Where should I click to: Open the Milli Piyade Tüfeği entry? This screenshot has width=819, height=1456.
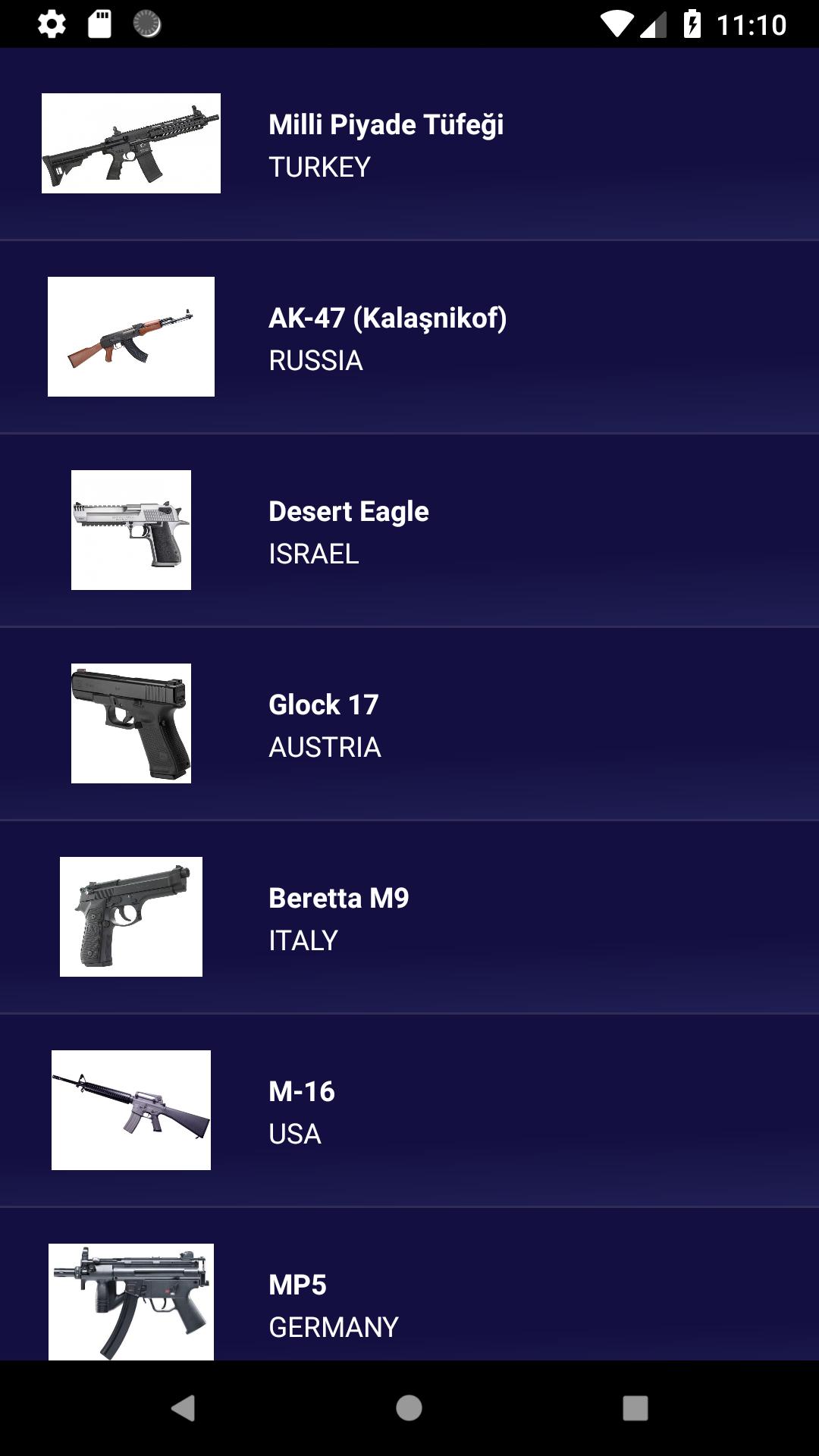[x=409, y=144]
